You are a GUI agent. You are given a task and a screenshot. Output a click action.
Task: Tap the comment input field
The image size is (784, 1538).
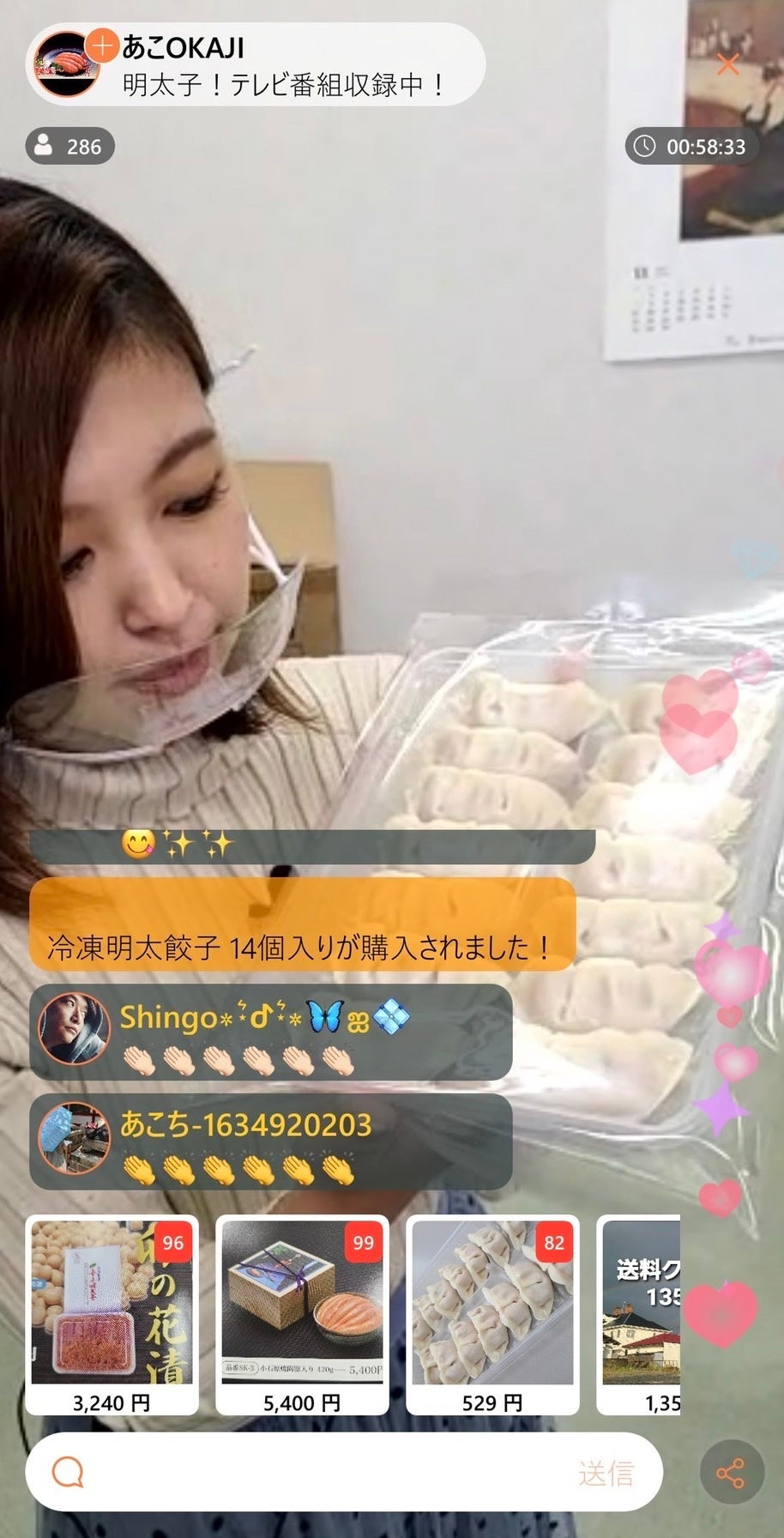tap(317, 1474)
